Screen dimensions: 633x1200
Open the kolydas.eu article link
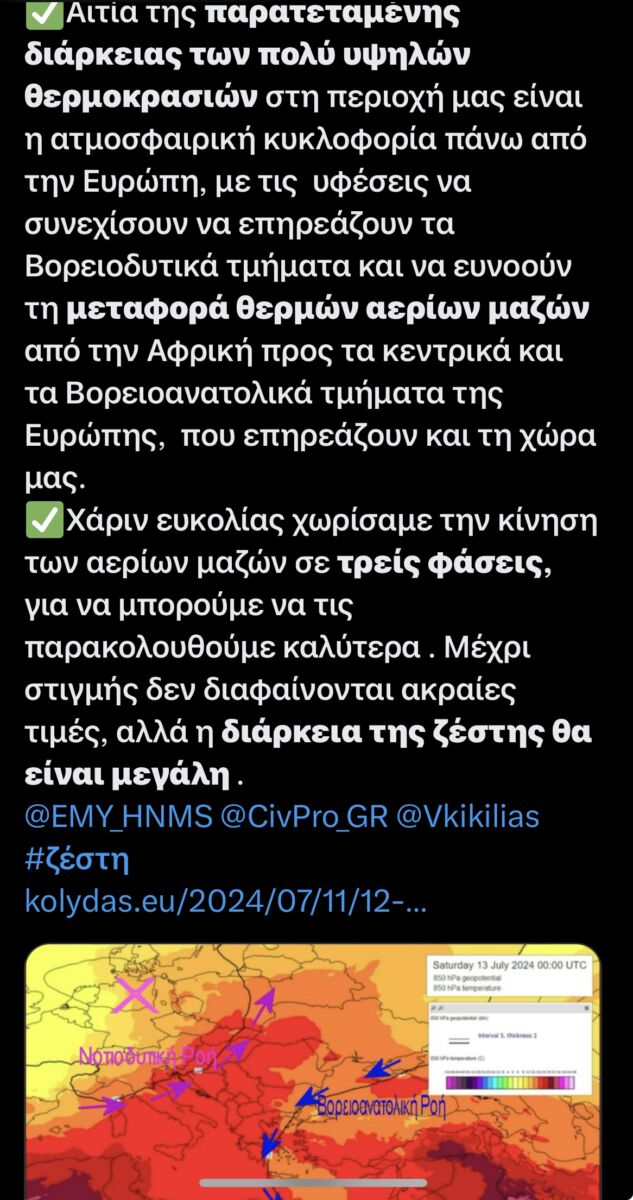click(226, 902)
